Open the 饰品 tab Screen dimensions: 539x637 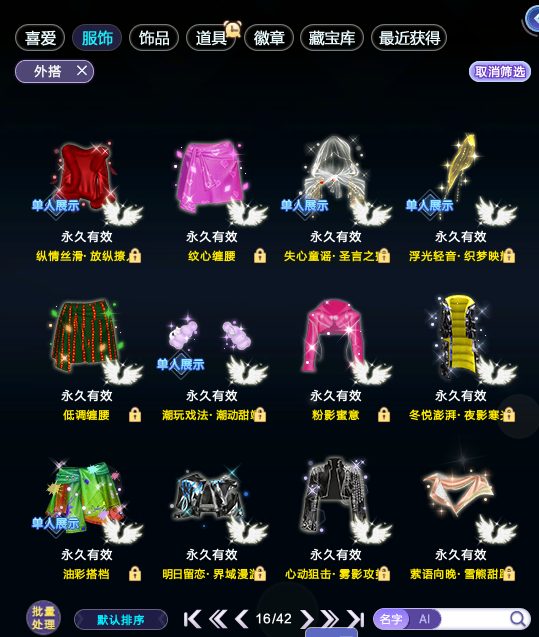point(154,38)
